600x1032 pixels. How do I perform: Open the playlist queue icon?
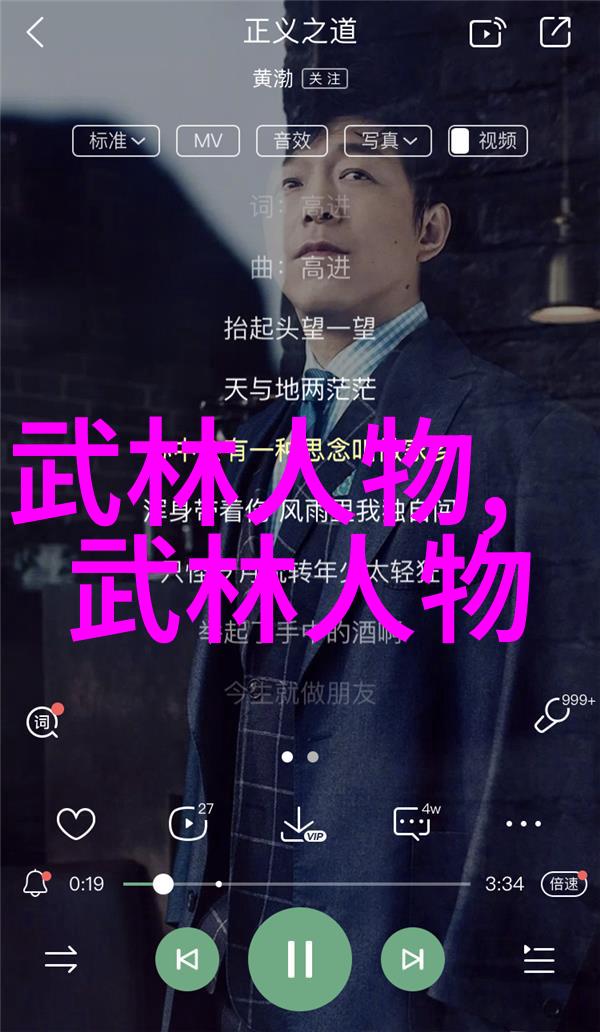(x=539, y=961)
